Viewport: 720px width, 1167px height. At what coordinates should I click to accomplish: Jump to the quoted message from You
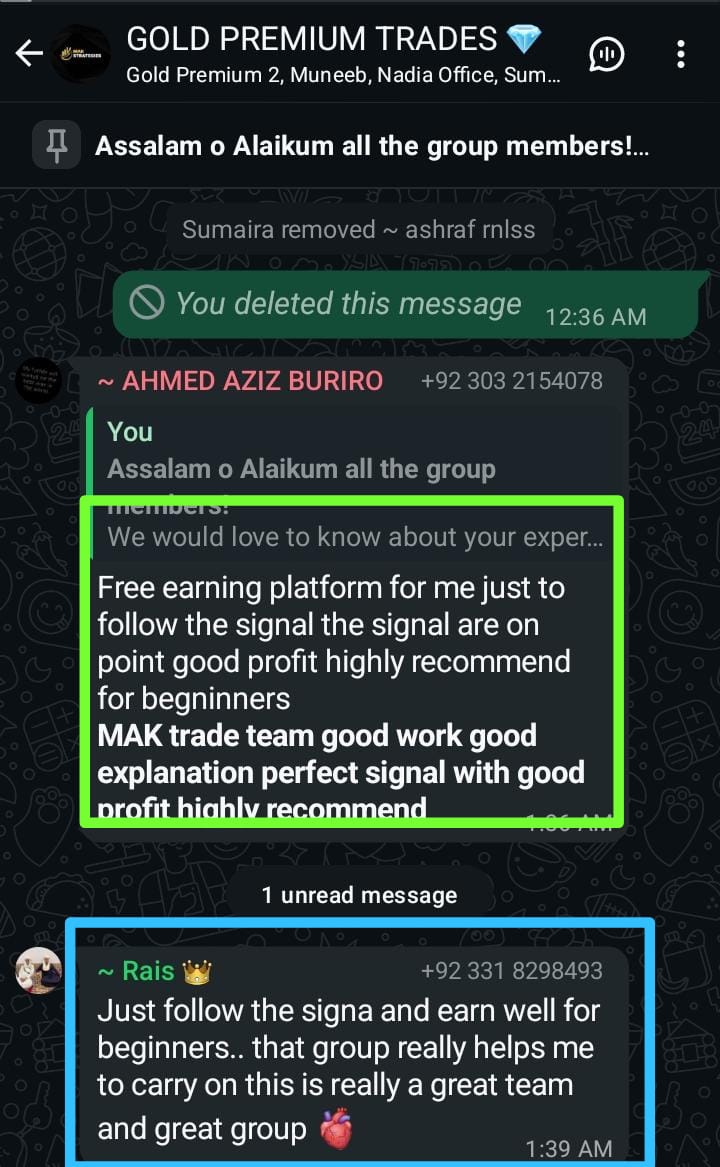click(355, 469)
